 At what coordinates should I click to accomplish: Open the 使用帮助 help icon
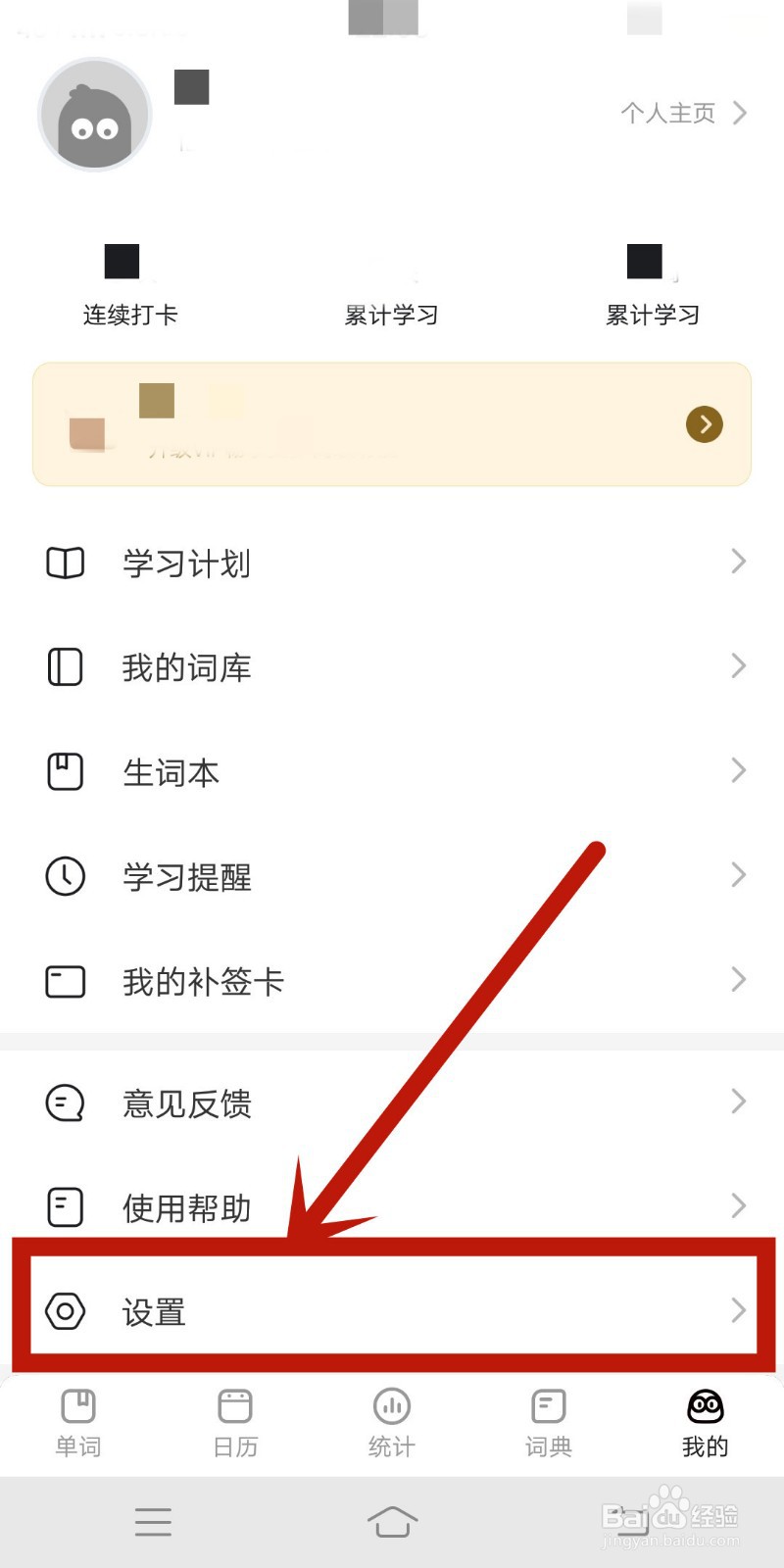coord(64,1207)
